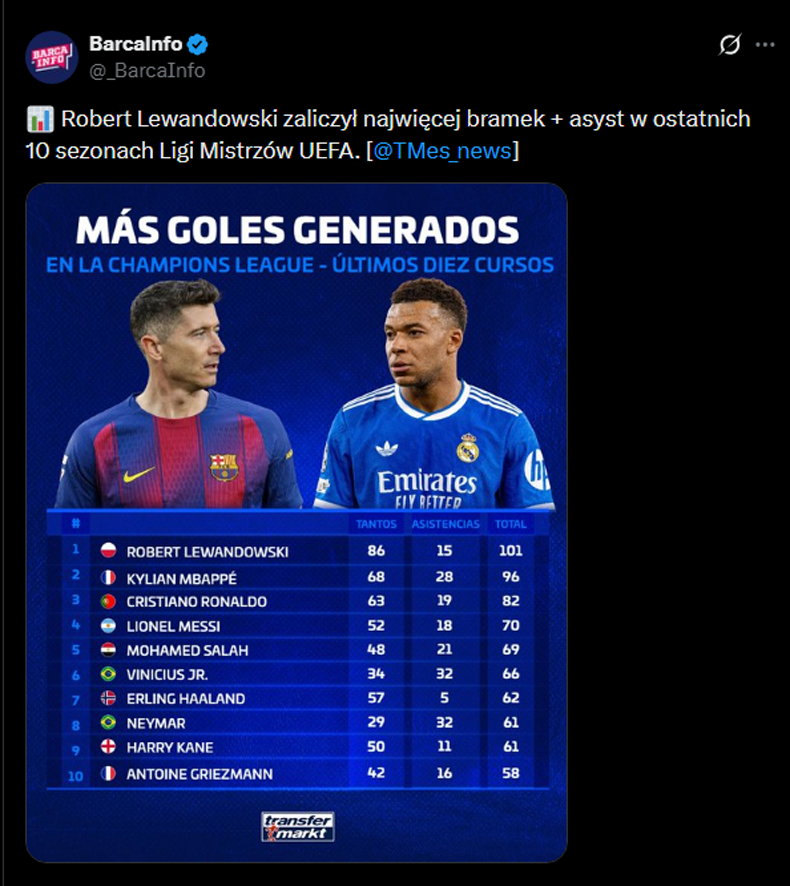This screenshot has height=886, width=790.
Task: Open the BarcaInfo account name
Action: pos(135,44)
